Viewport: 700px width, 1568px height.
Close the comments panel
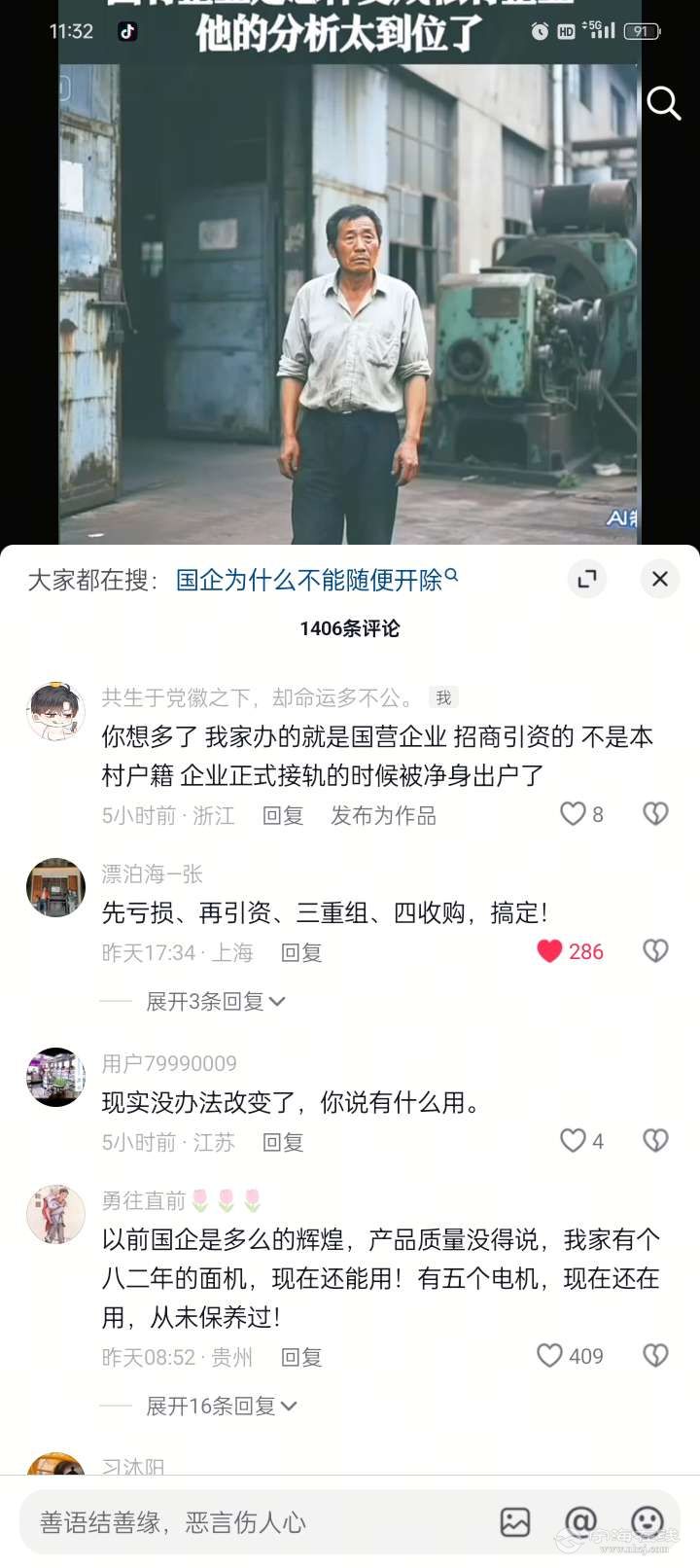tap(659, 580)
